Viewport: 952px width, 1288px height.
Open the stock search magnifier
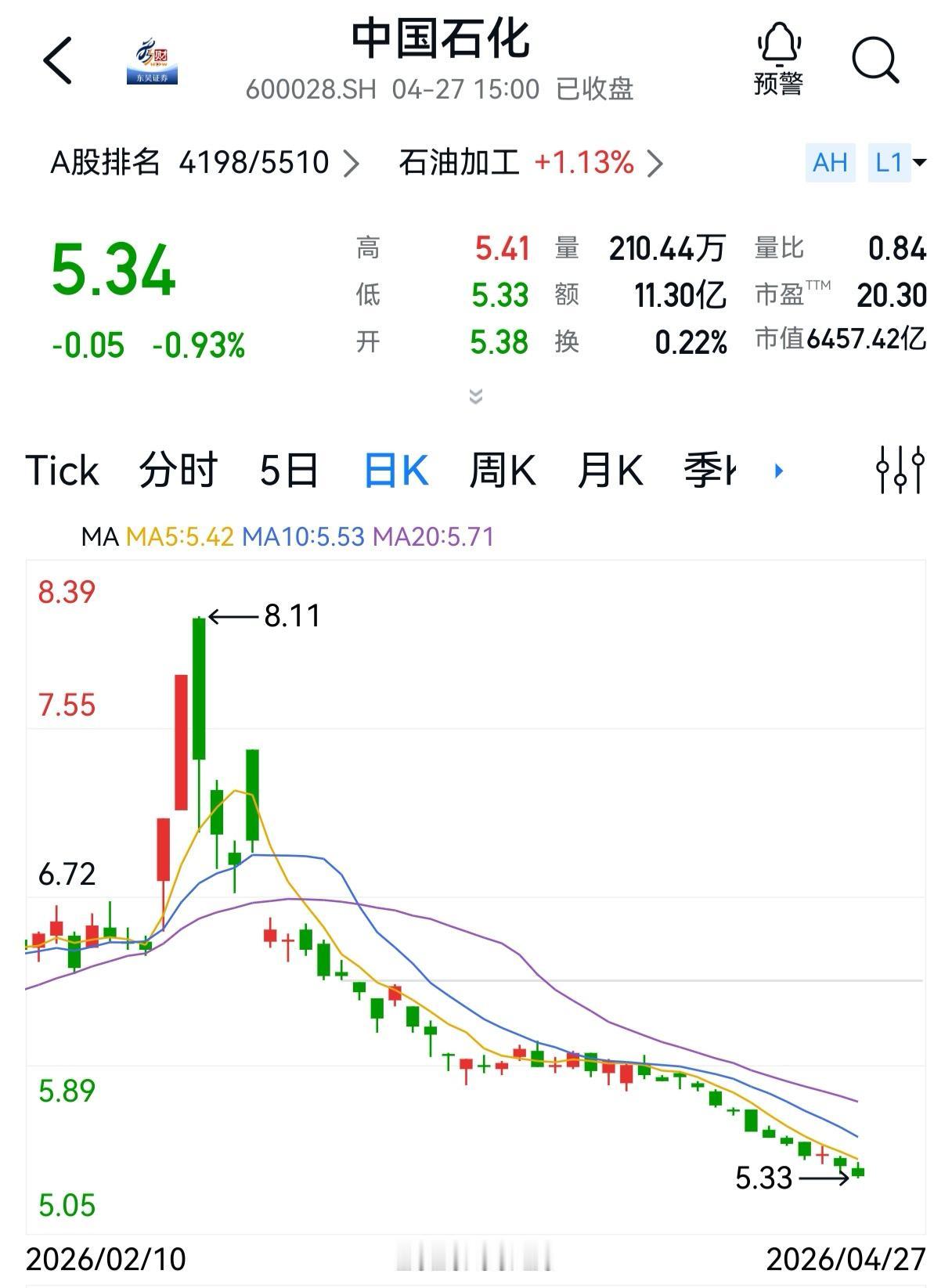tap(877, 59)
